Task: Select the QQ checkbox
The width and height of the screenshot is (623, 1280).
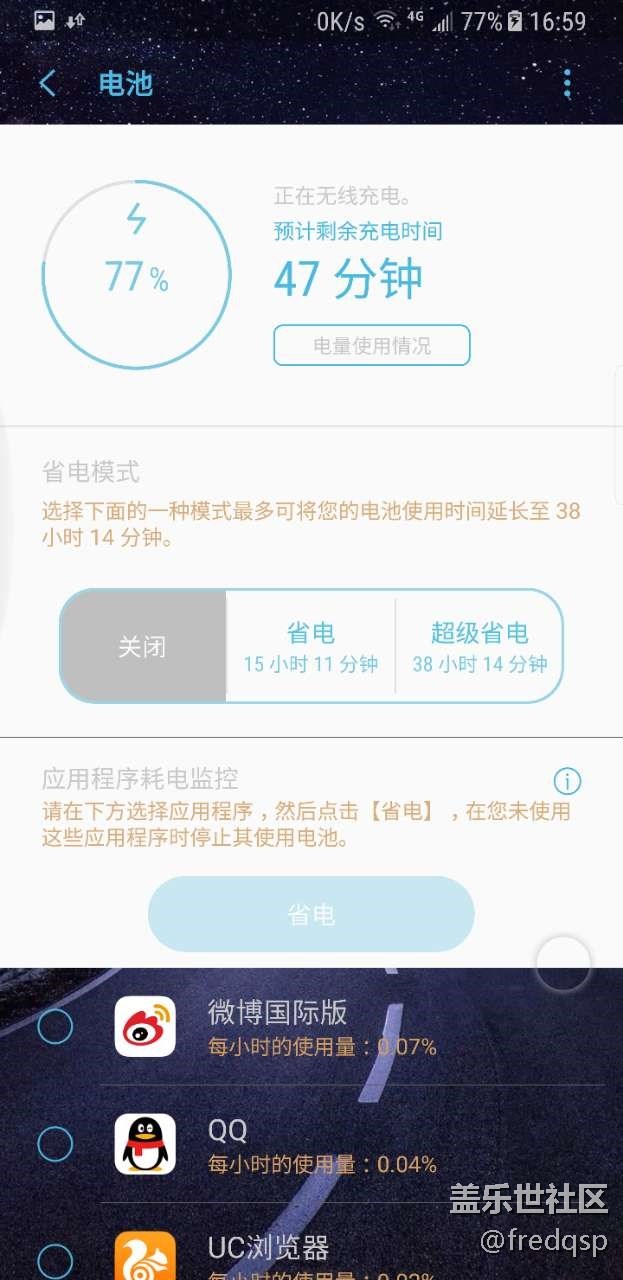Action: (55, 1144)
